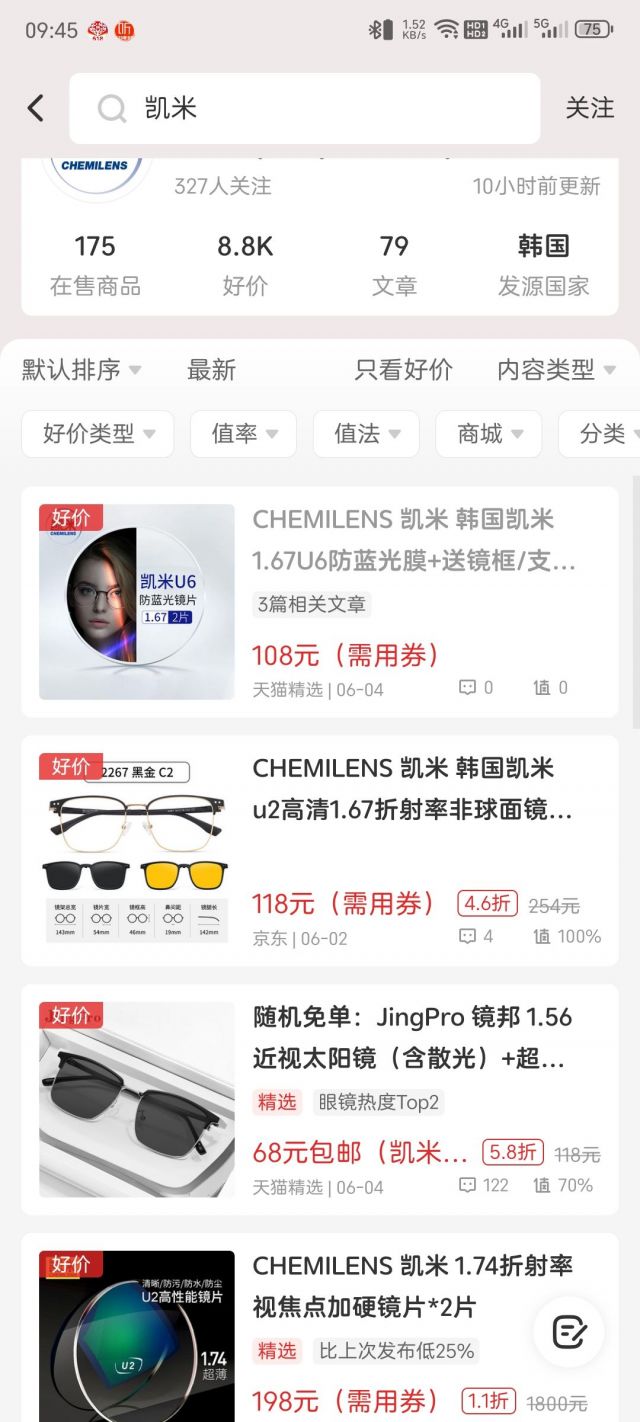This screenshot has height=1422, width=640.
Task: Follow the brand with 关注
Action: (x=589, y=108)
